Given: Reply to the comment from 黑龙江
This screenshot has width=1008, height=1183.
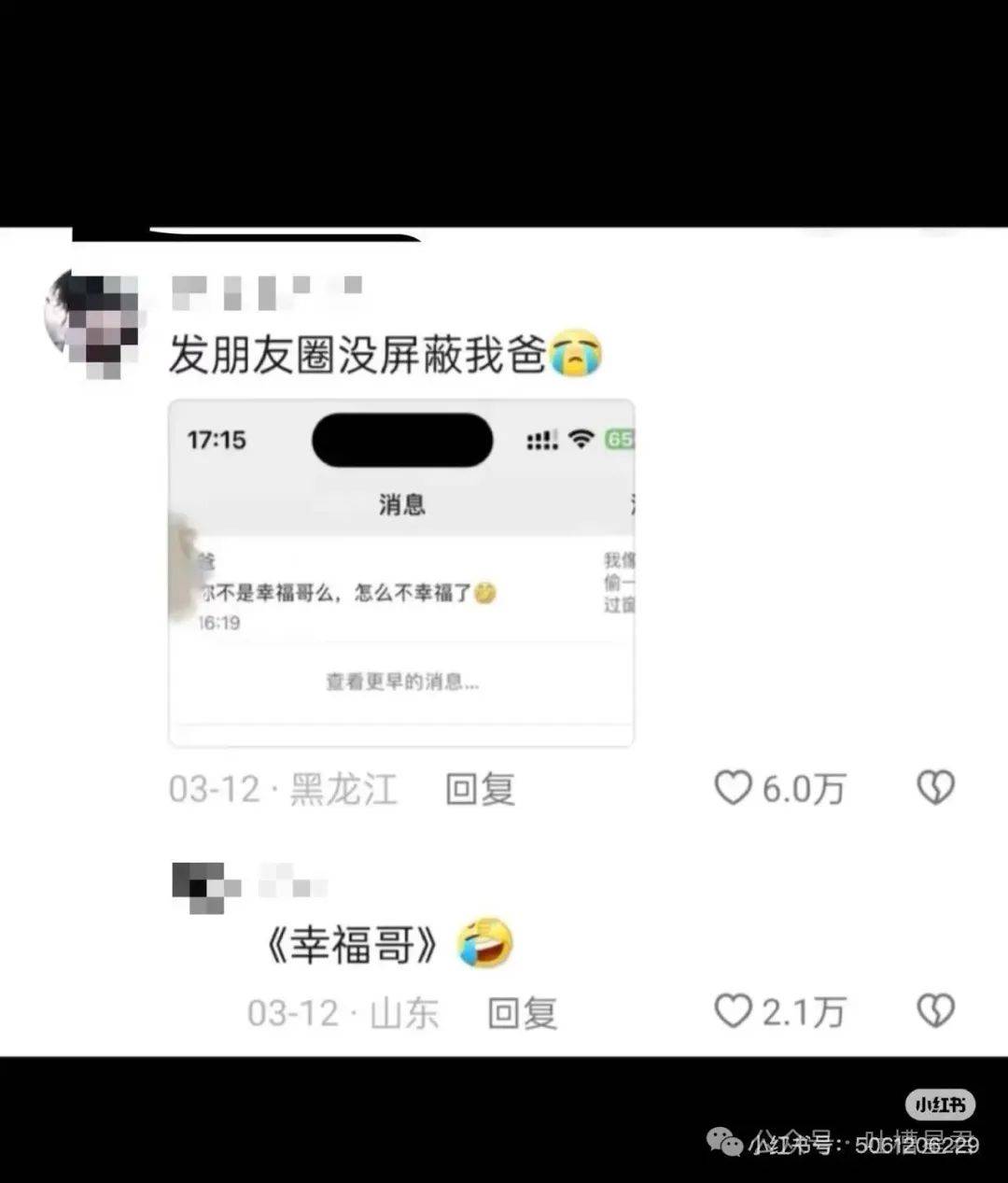Looking at the screenshot, I should (480, 790).
